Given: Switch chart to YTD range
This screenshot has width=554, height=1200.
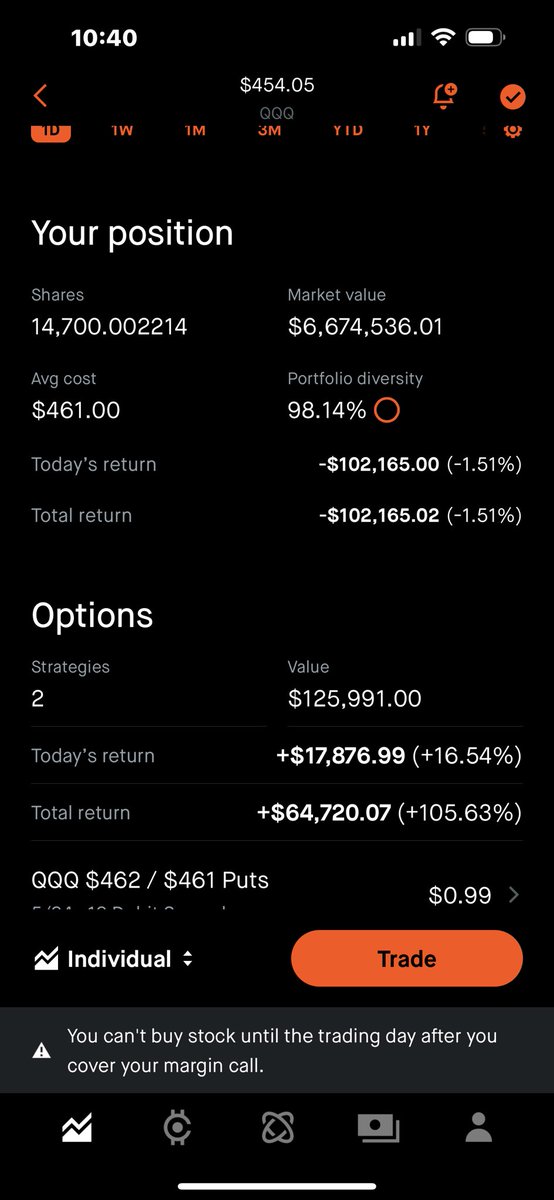Looking at the screenshot, I should pos(347,130).
